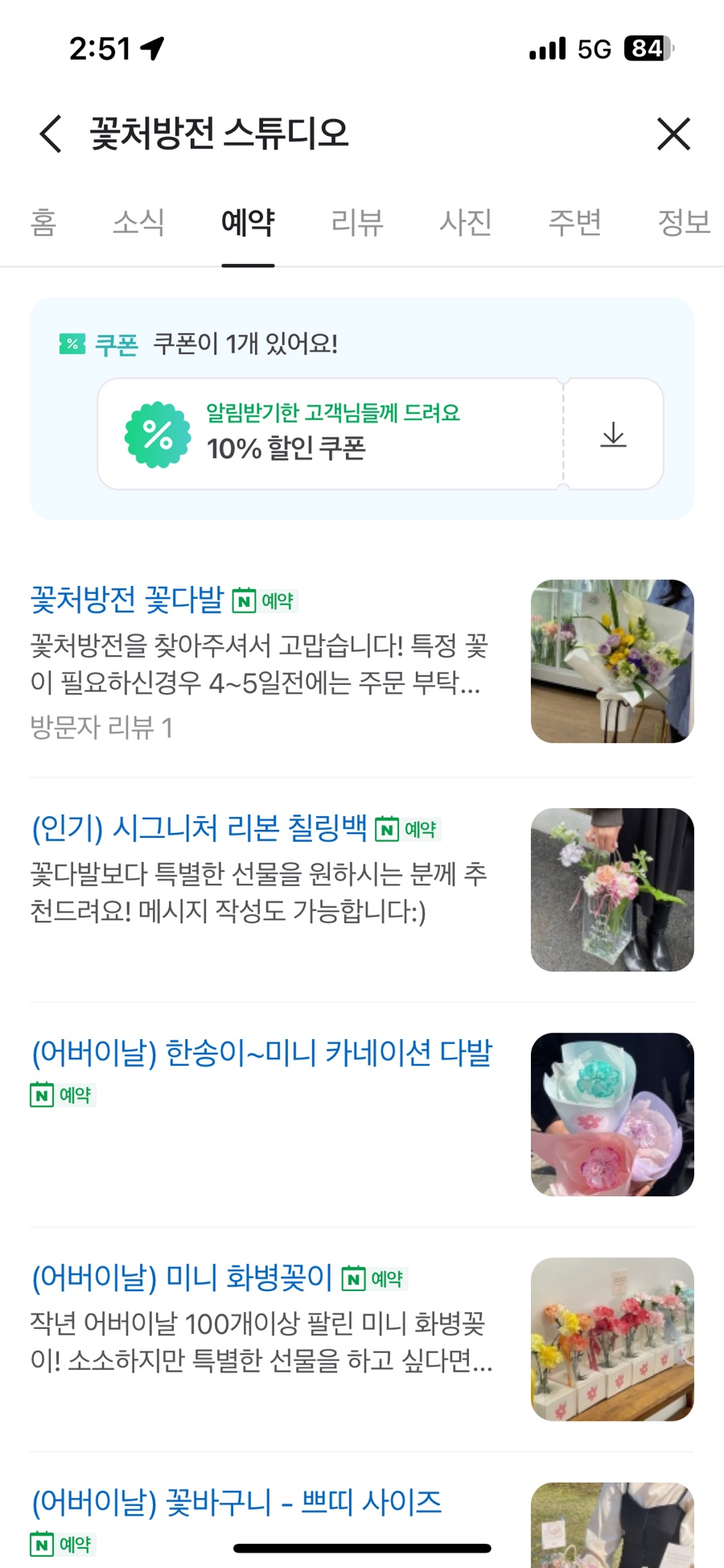
Task: Open the 주변 tab
Action: (x=574, y=222)
